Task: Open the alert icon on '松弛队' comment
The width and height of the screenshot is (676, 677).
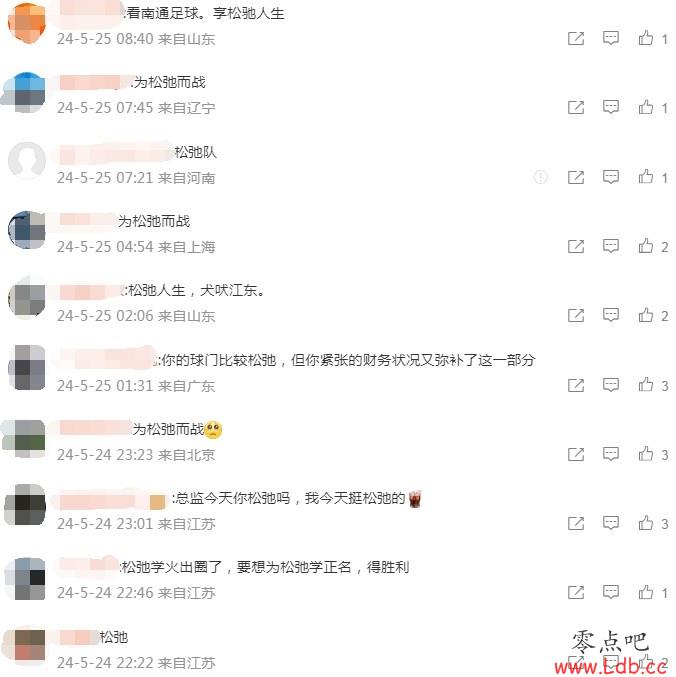Action: click(x=541, y=177)
